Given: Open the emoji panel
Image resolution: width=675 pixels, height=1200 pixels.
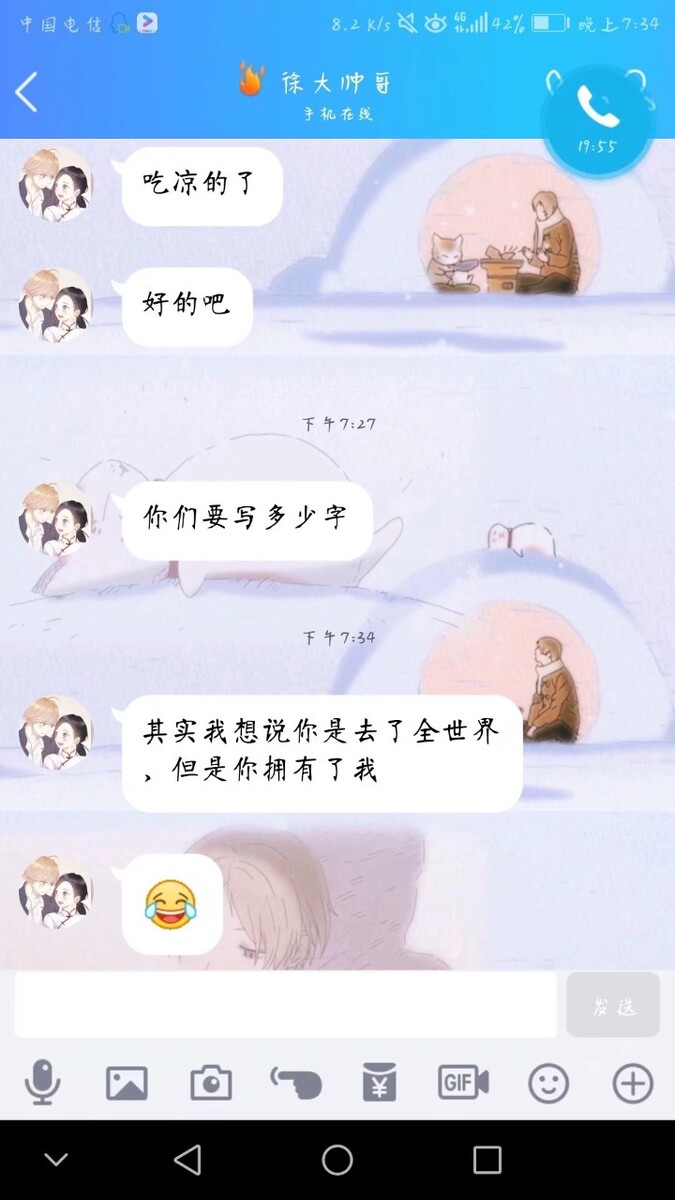Looking at the screenshot, I should tap(548, 1083).
